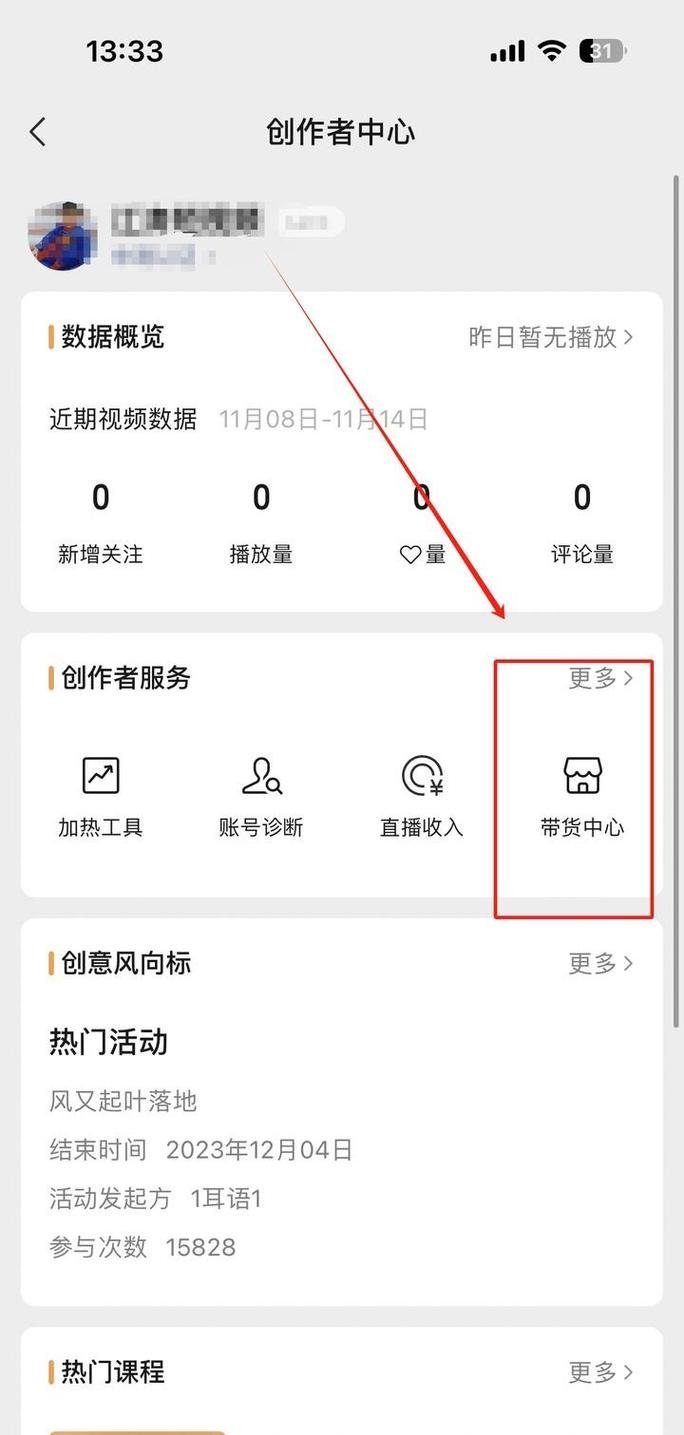Open 带货中心
684x1435 pixels.
582,797
